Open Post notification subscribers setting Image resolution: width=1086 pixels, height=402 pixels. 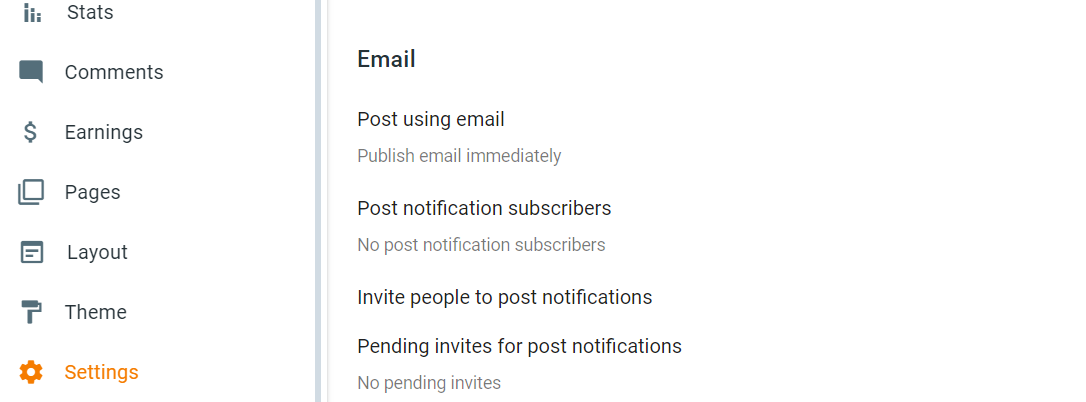click(x=484, y=225)
